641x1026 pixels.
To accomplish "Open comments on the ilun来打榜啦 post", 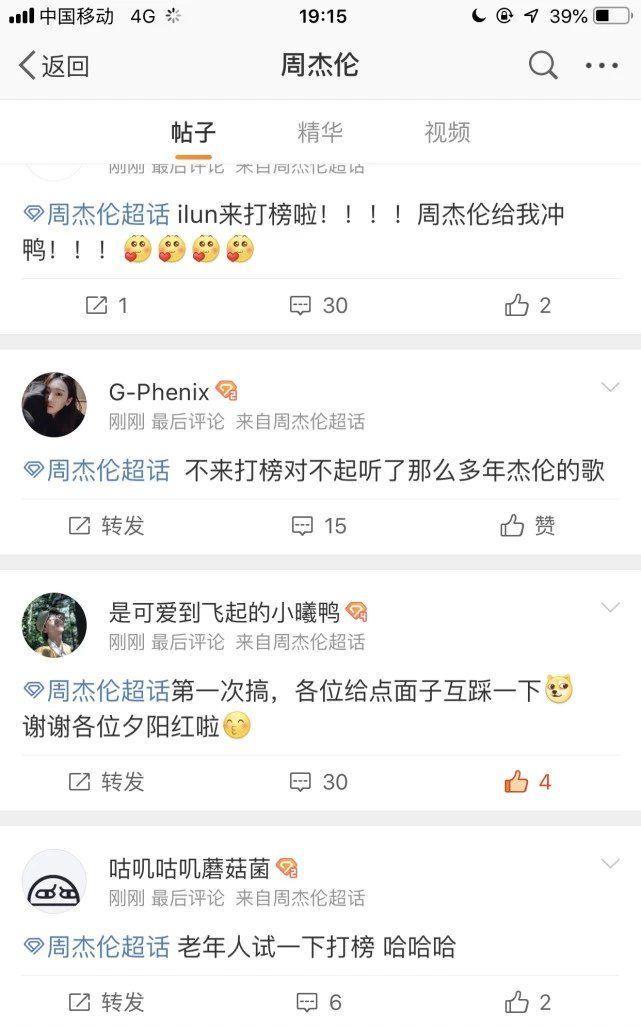I will pyautogui.click(x=319, y=306).
